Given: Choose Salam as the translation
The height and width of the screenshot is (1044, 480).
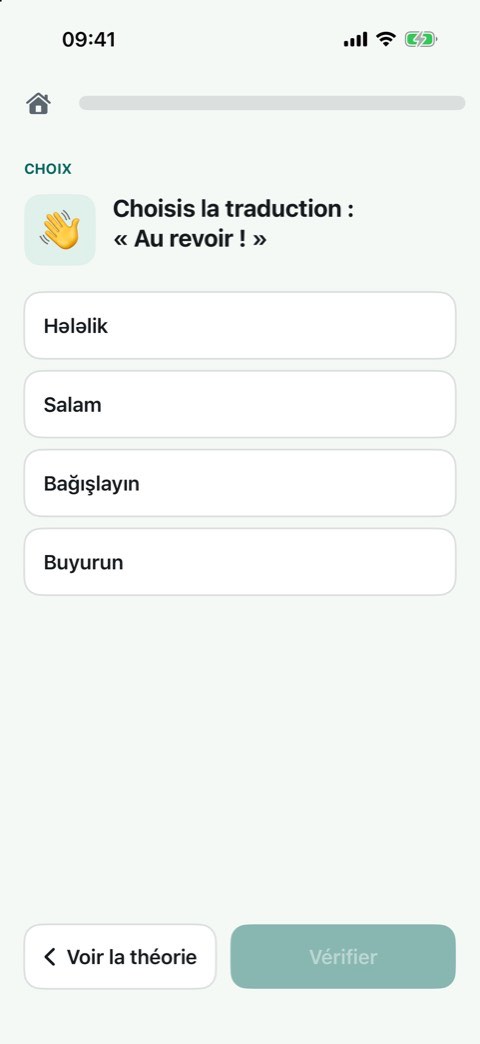Looking at the screenshot, I should (x=240, y=404).
